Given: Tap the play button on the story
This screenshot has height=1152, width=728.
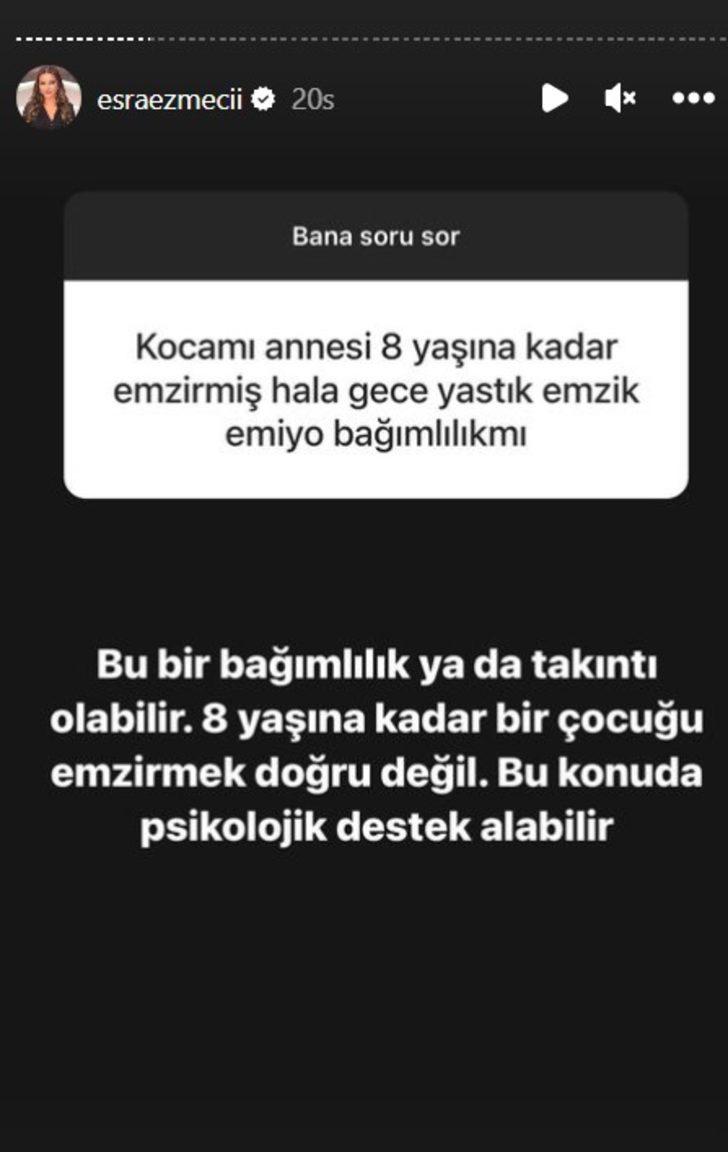Looking at the screenshot, I should 555,98.
